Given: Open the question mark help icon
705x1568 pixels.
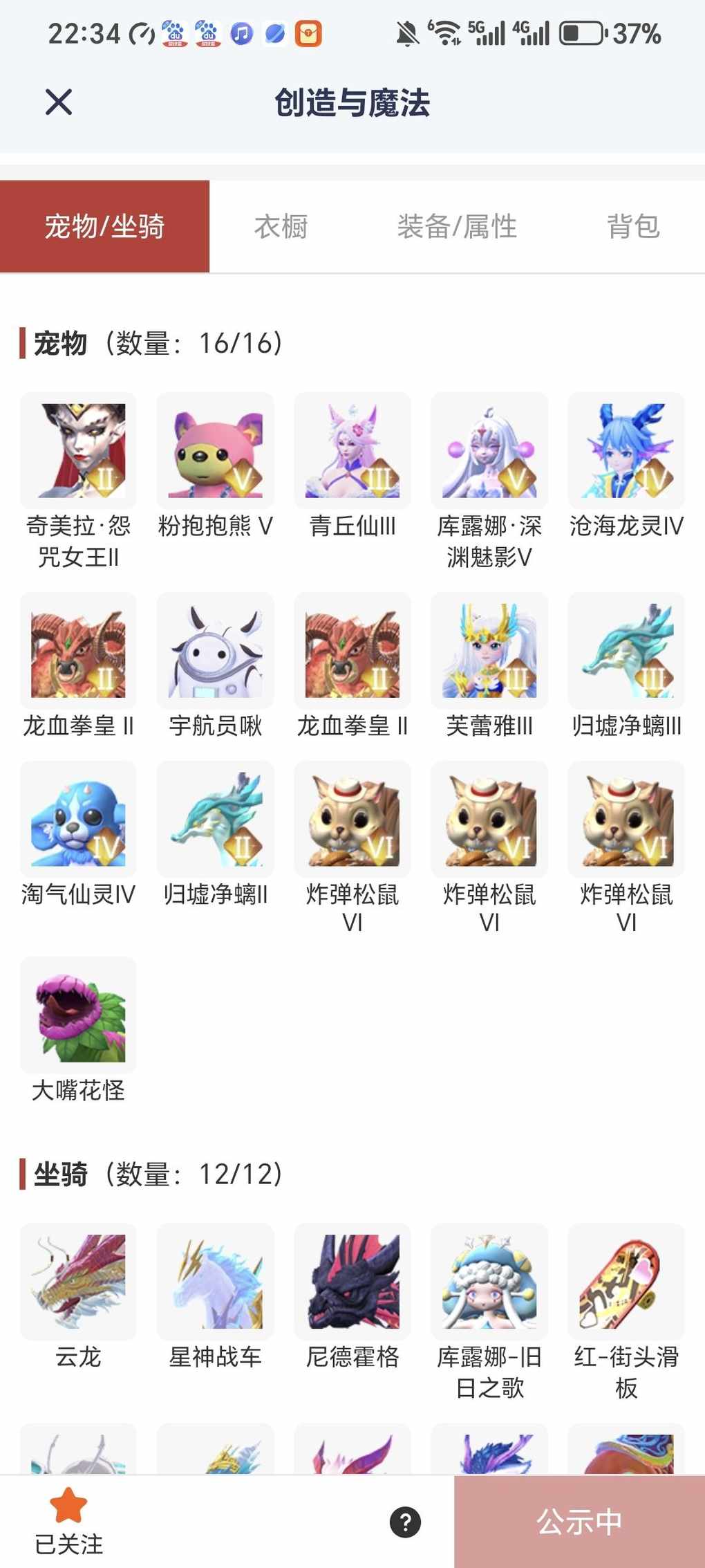Looking at the screenshot, I should [x=405, y=1522].
